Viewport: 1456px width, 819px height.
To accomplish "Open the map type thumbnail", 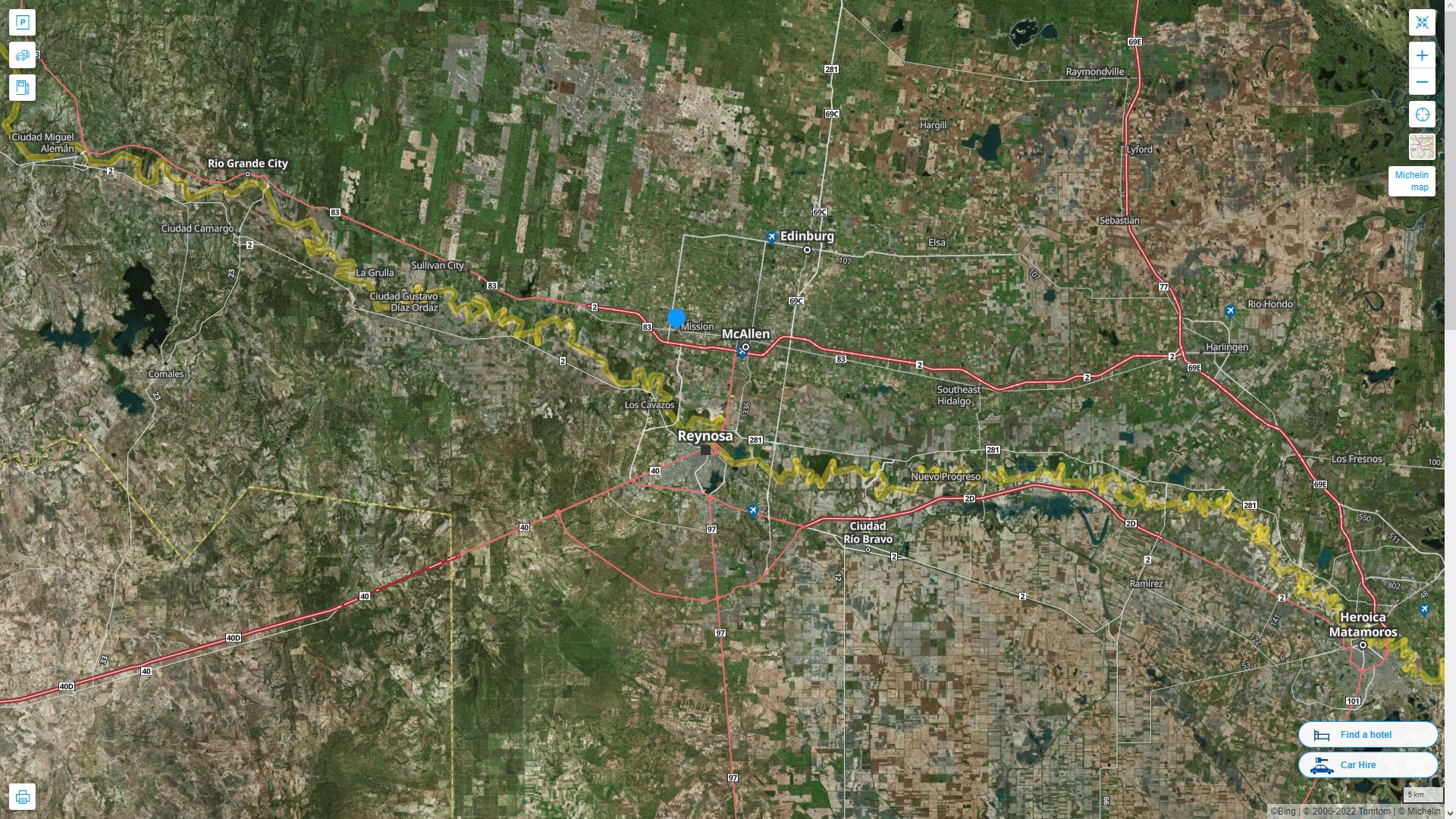I will point(1422,146).
